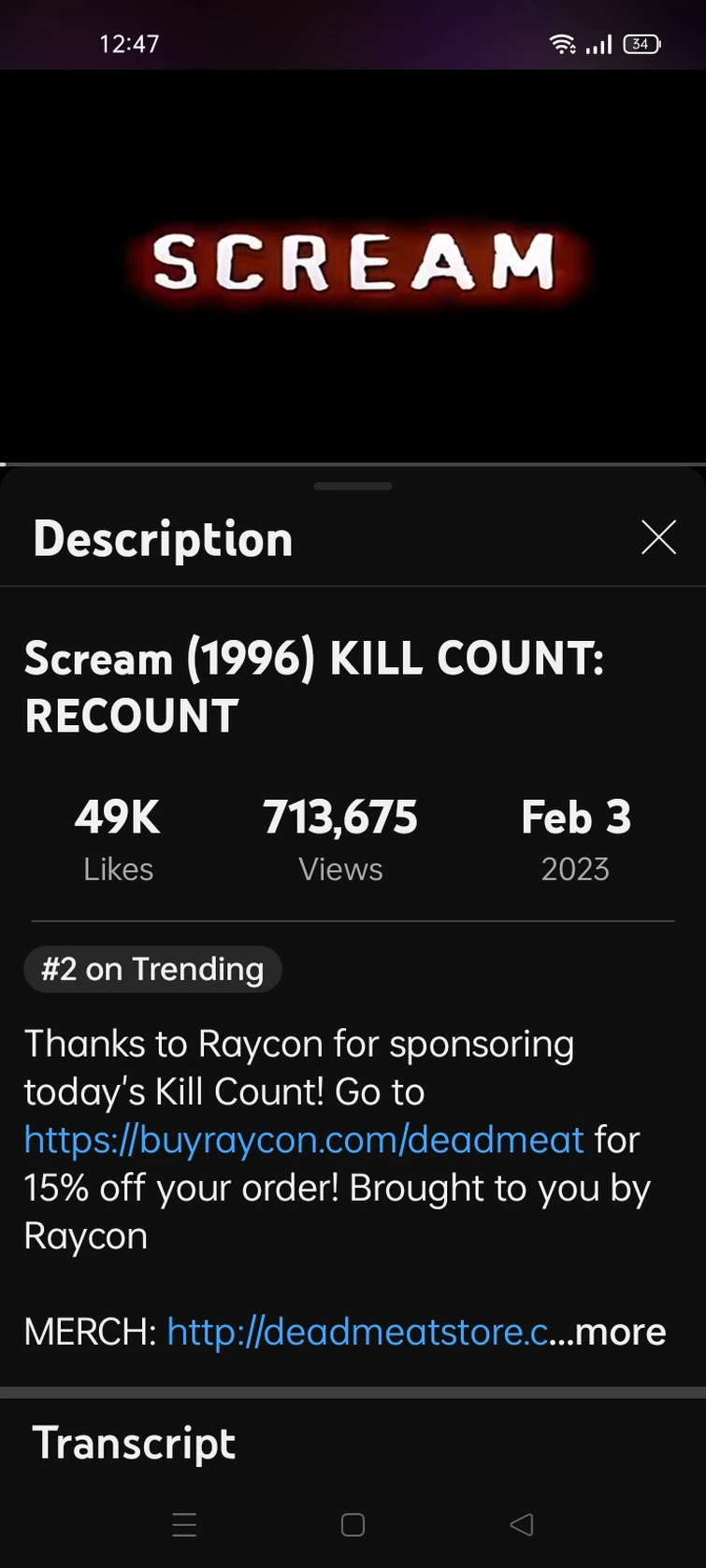706x1568 pixels.
Task: Close the Description panel
Action: [x=658, y=537]
